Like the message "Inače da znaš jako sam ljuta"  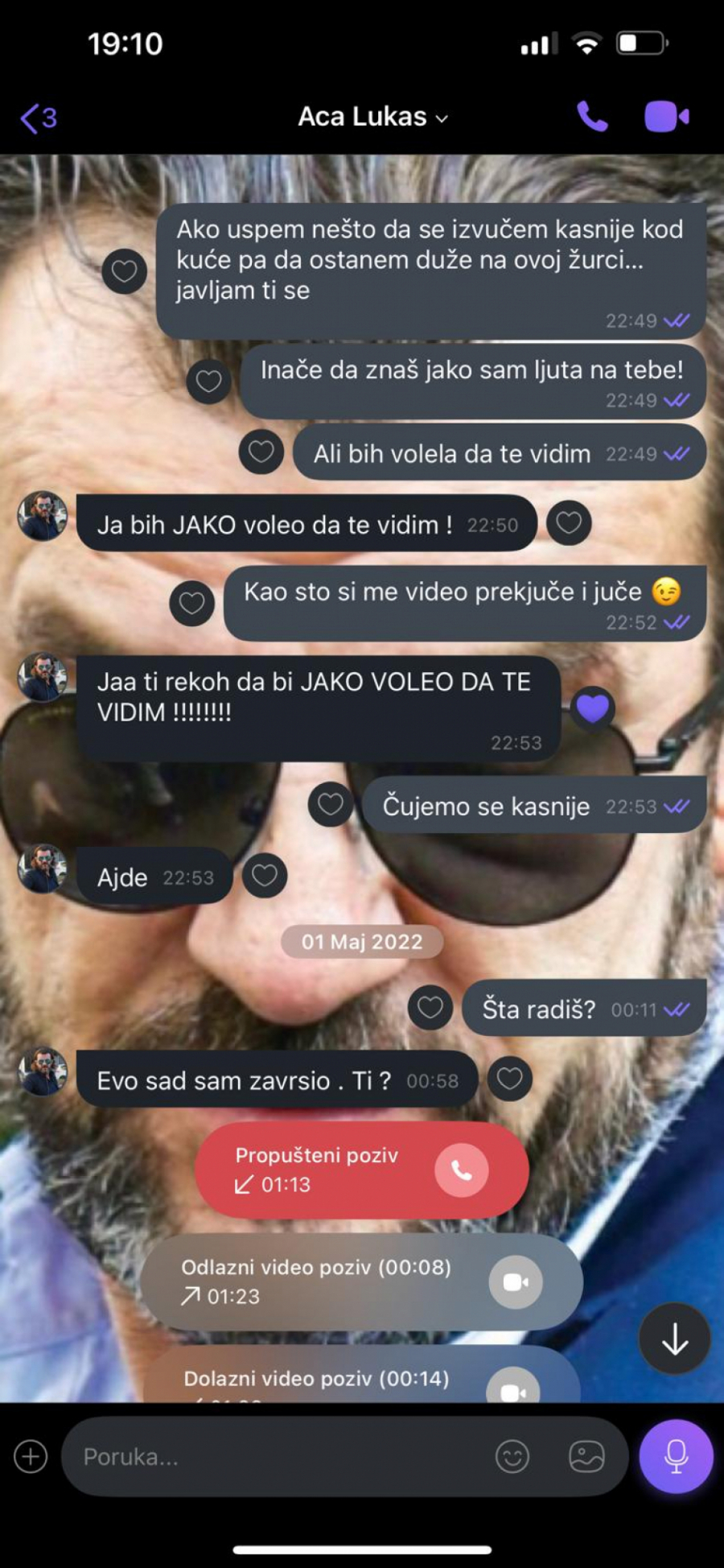(x=208, y=381)
